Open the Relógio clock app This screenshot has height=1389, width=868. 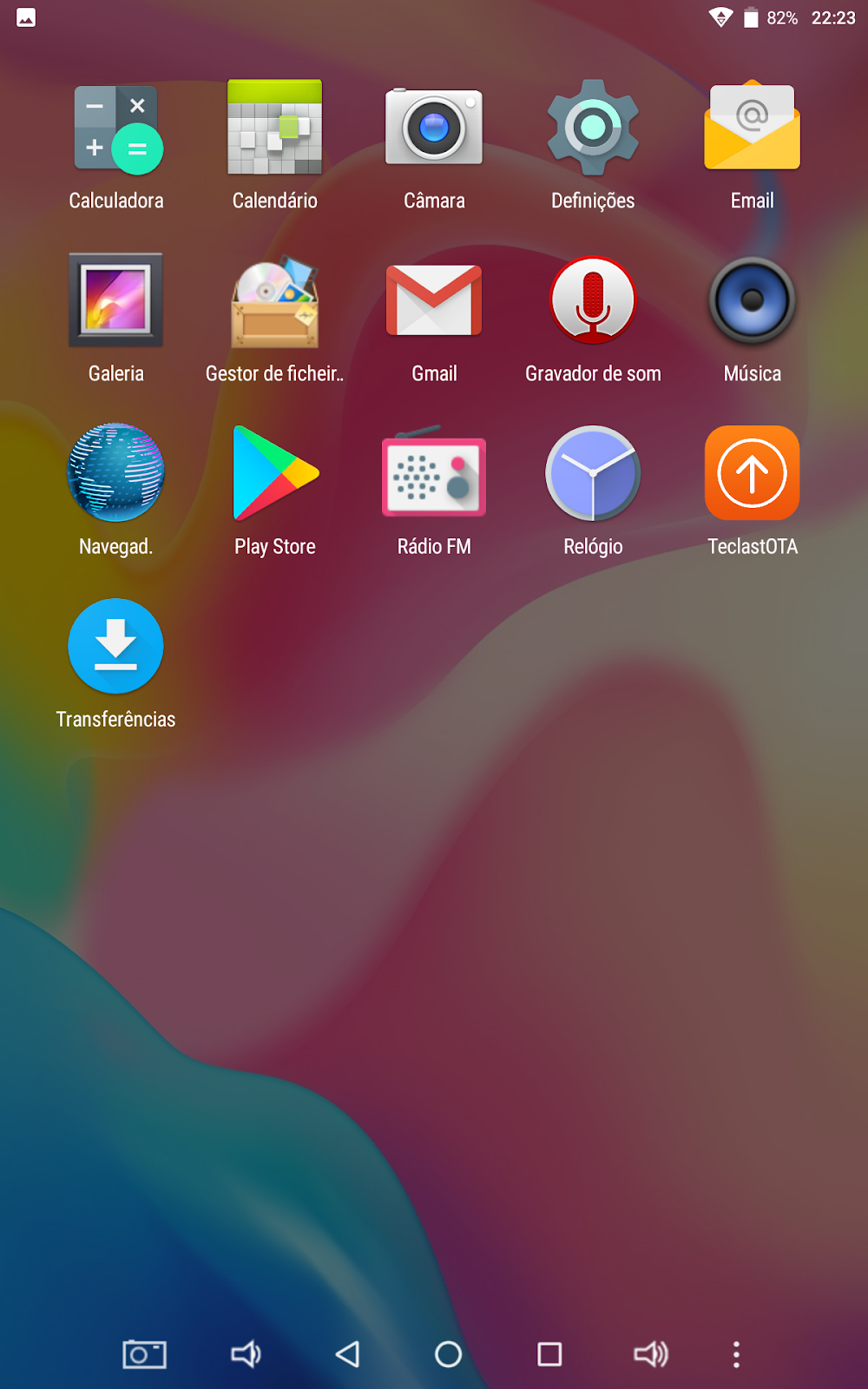[593, 473]
